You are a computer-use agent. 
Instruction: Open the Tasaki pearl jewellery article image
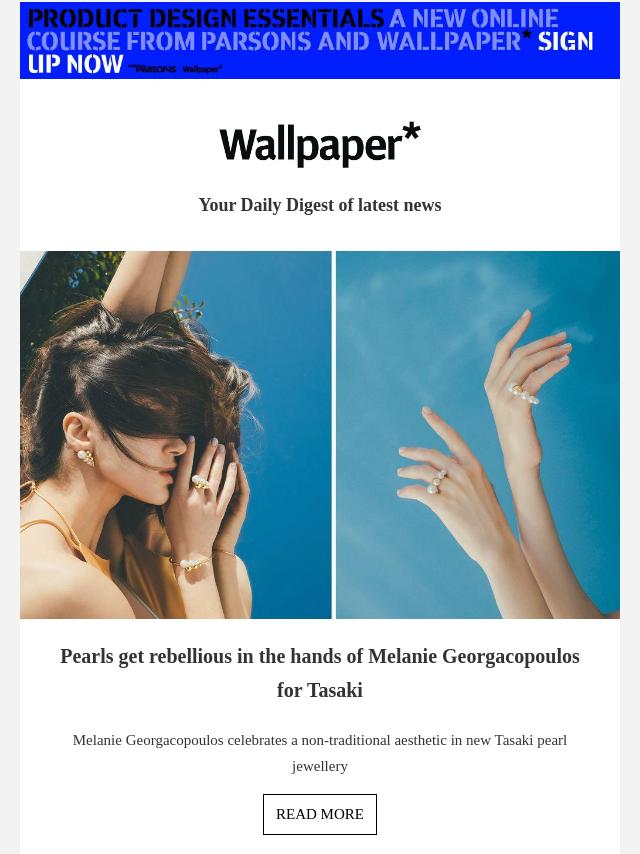click(319, 434)
